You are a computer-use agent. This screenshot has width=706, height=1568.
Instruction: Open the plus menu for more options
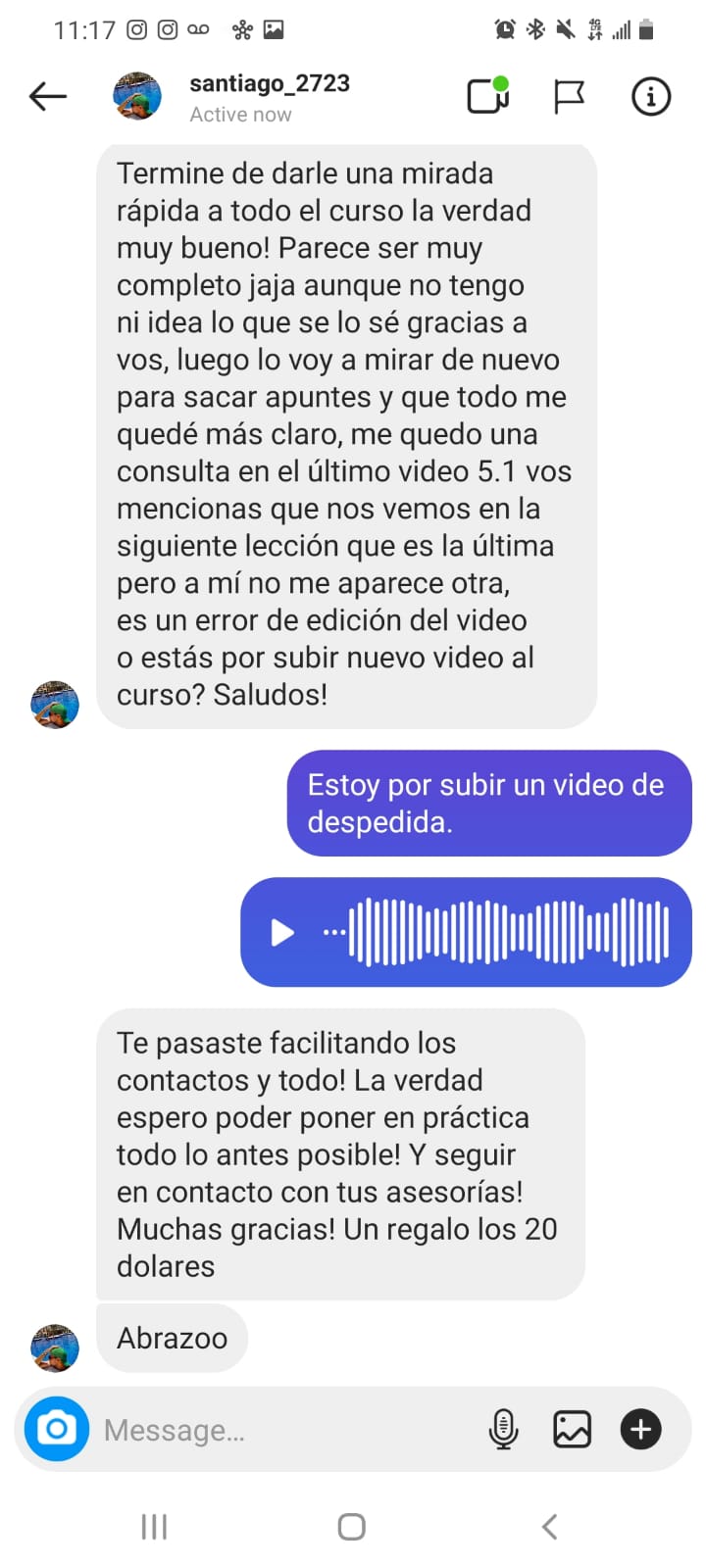[x=640, y=1429]
